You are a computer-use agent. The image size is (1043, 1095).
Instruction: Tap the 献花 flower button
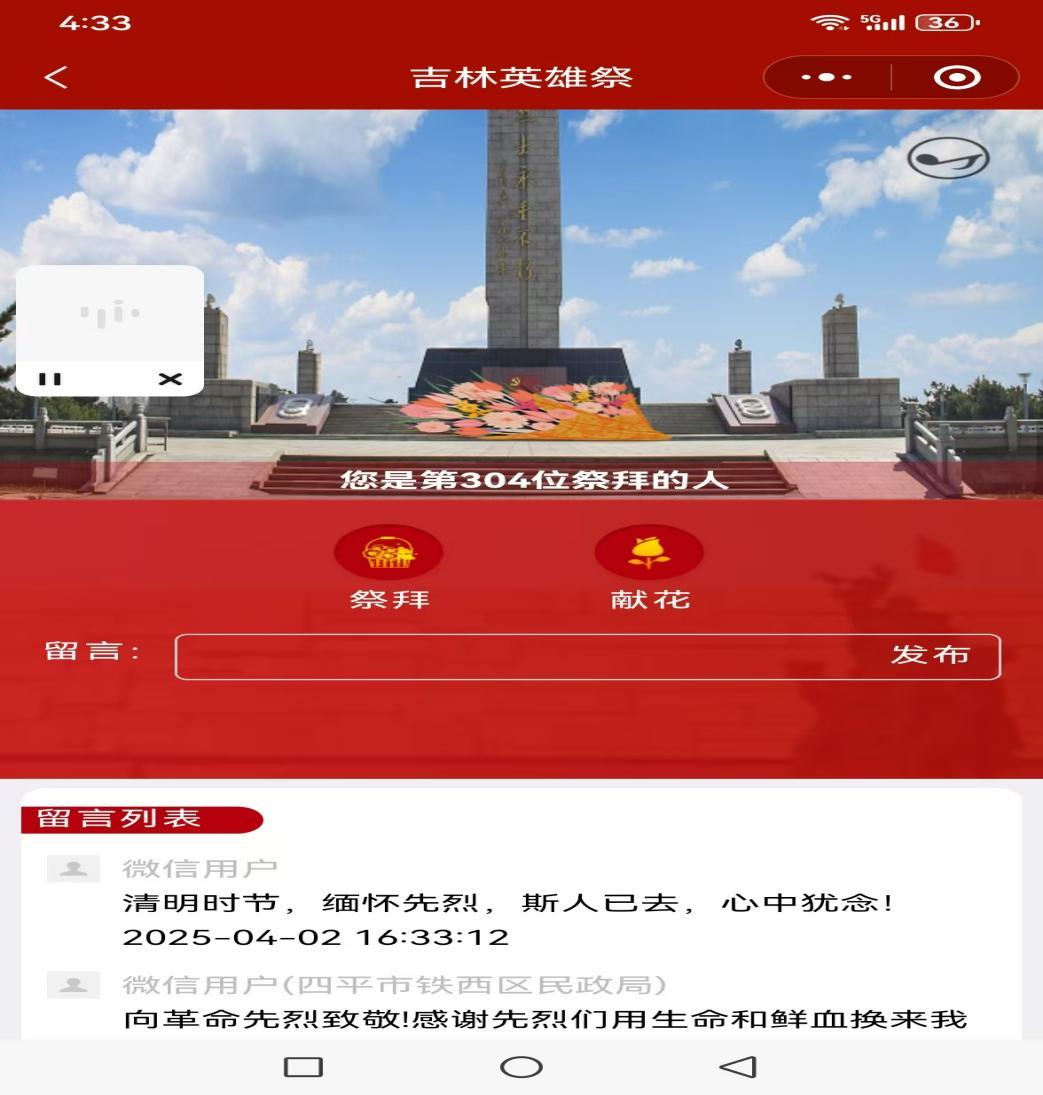click(x=649, y=552)
